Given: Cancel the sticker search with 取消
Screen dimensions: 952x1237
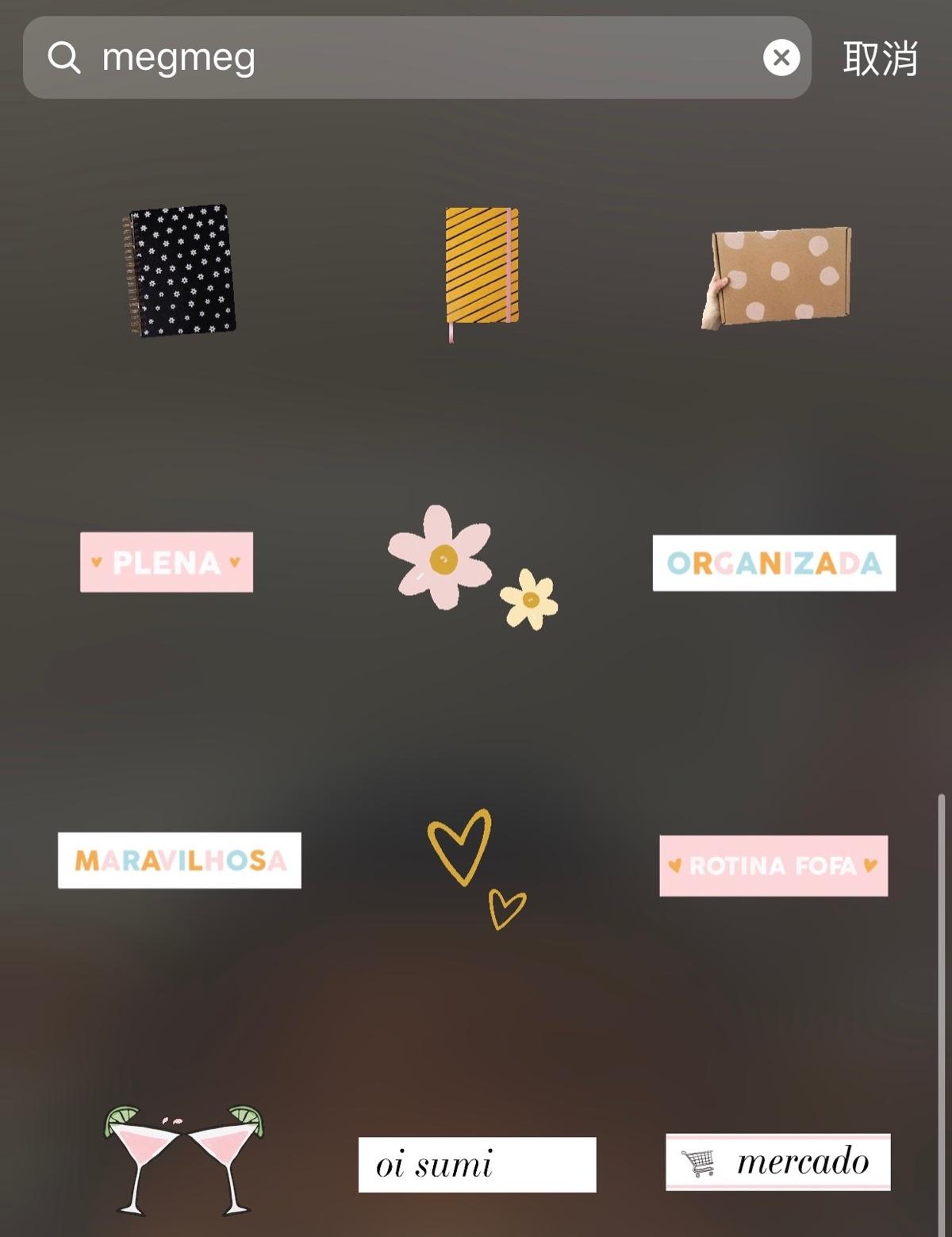Looking at the screenshot, I should click(880, 59).
